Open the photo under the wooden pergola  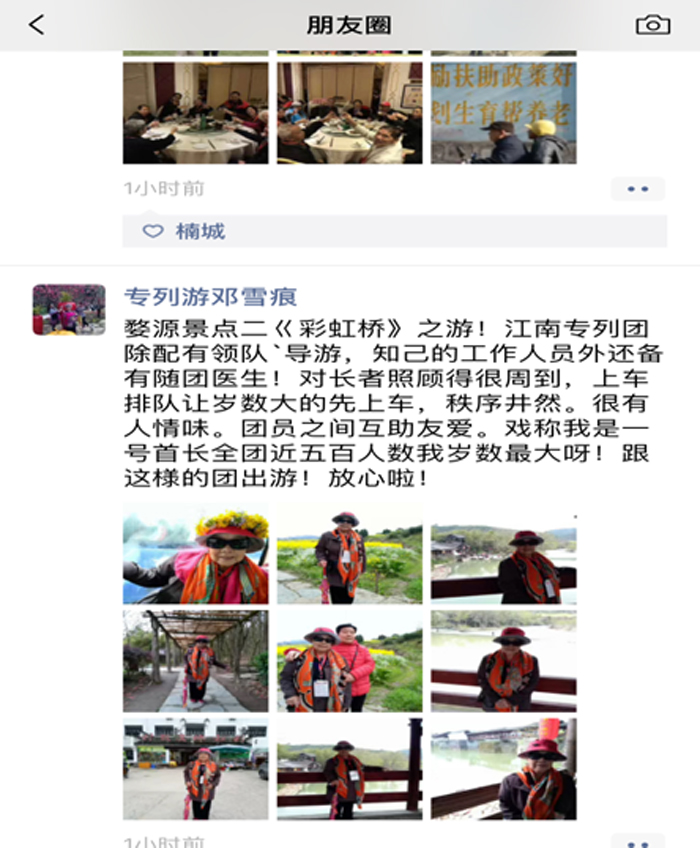195,662
